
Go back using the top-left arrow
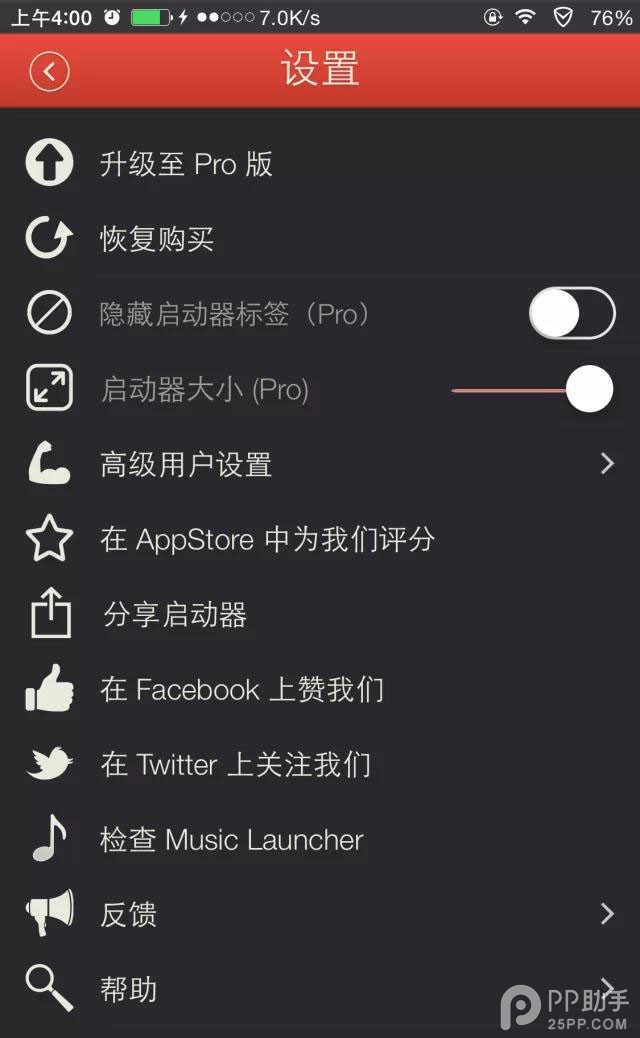[49, 72]
